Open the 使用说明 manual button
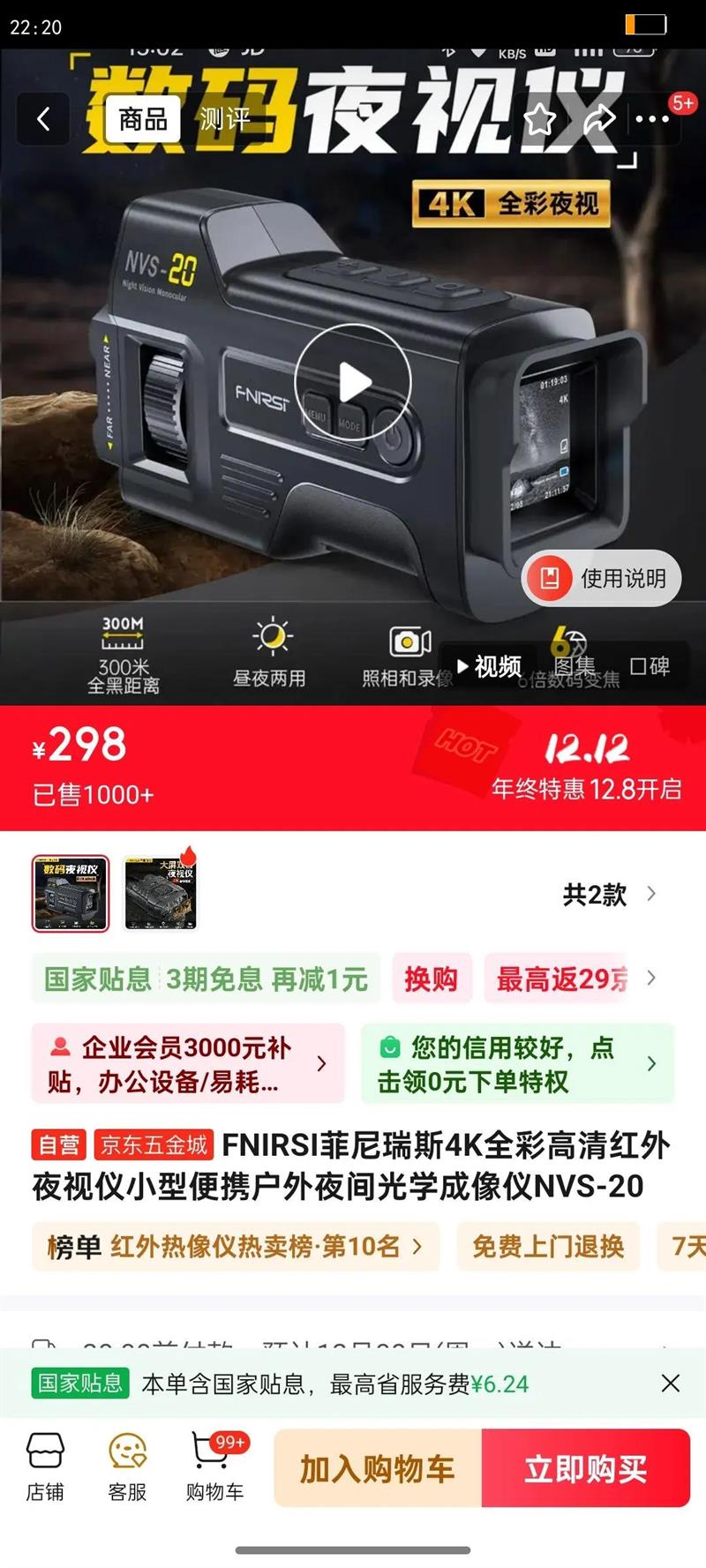 pyautogui.click(x=603, y=578)
